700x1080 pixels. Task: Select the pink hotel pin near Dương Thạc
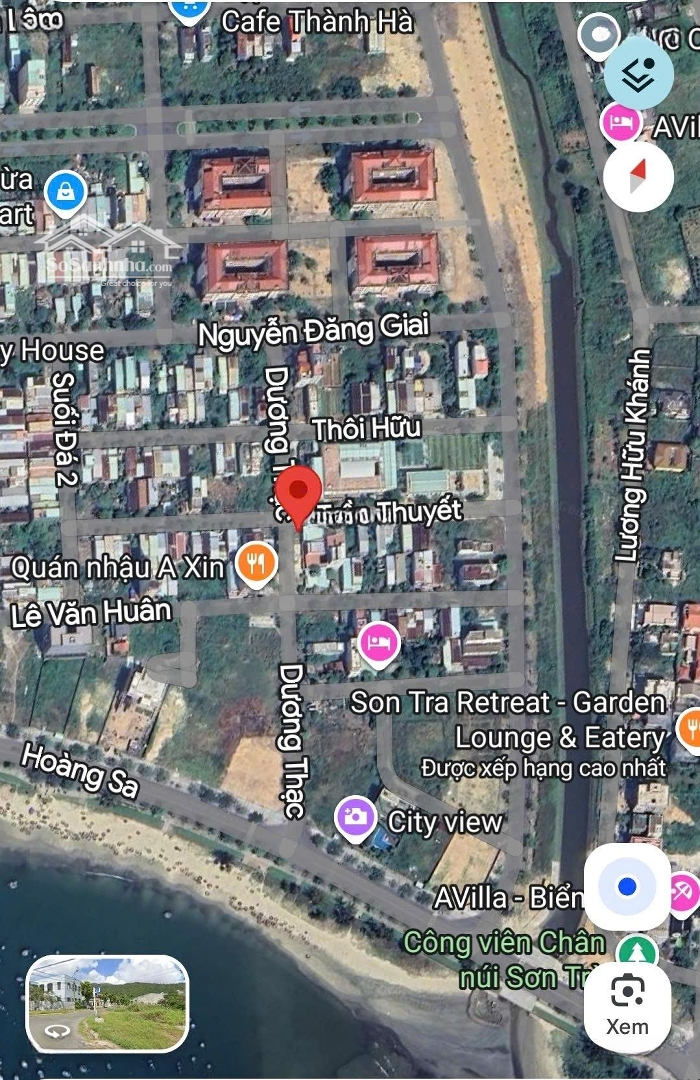379,641
